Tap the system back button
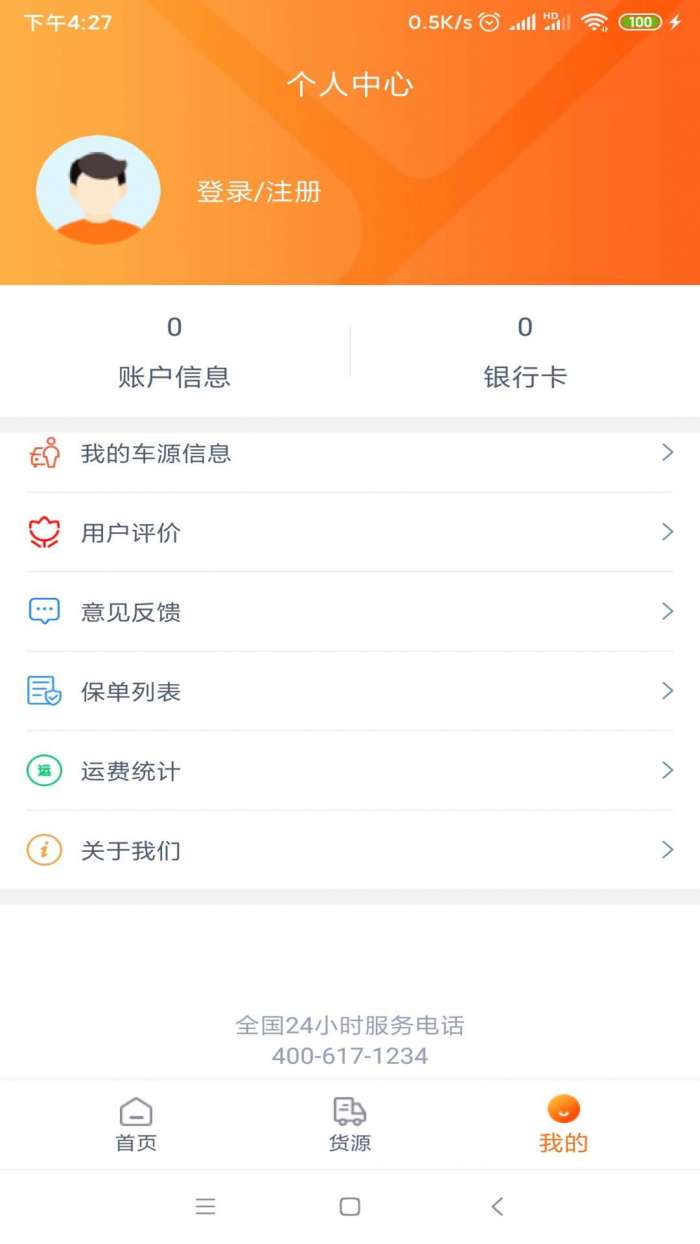 pyautogui.click(x=497, y=1206)
